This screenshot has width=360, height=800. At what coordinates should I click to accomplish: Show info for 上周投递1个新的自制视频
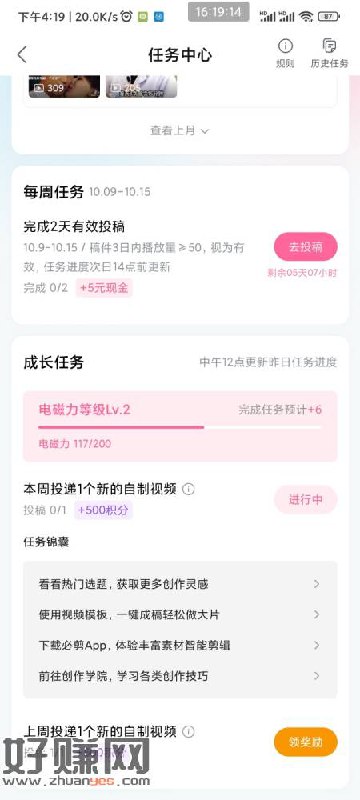coord(188,732)
